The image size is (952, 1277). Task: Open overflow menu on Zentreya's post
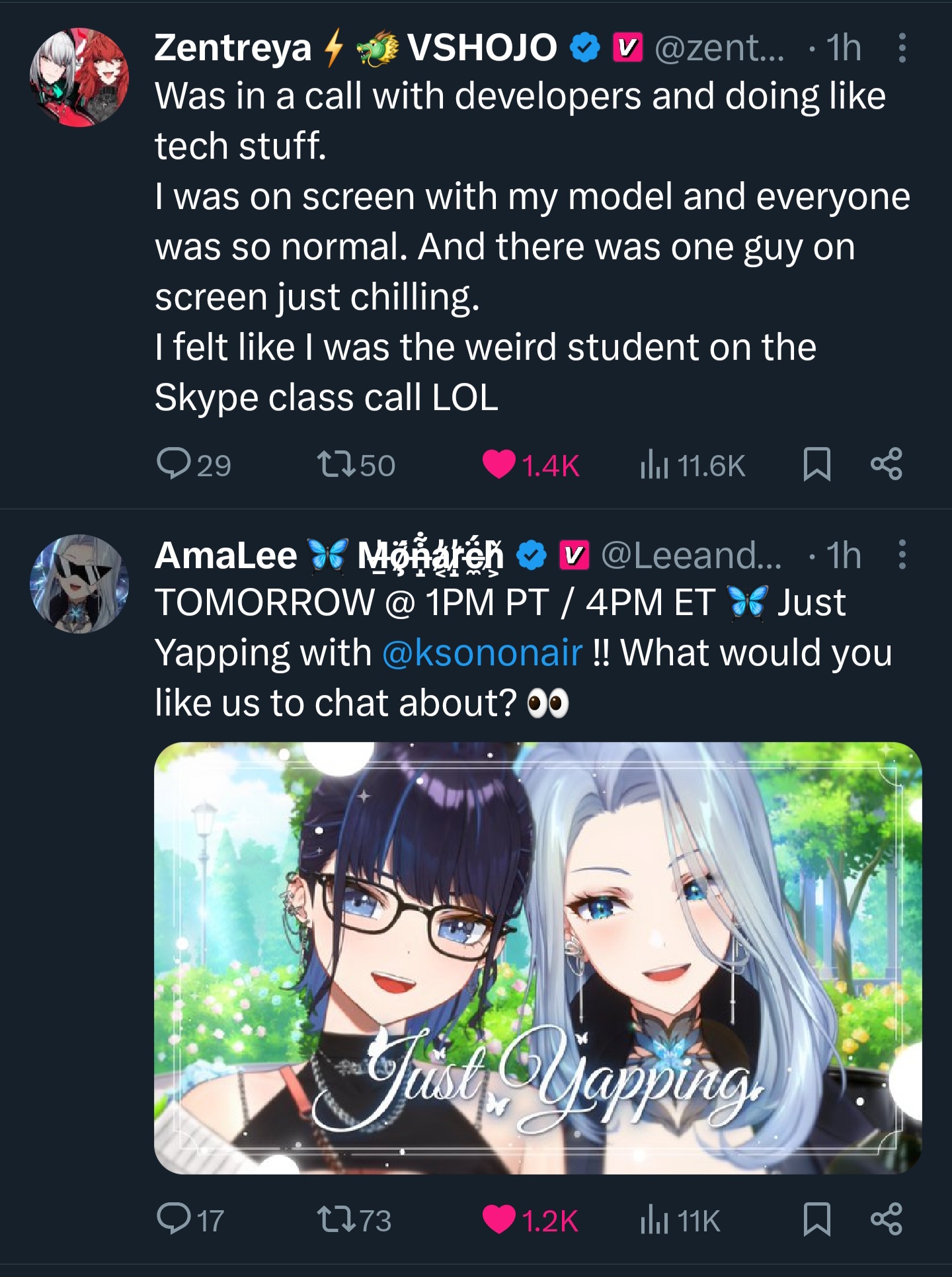coord(902,48)
